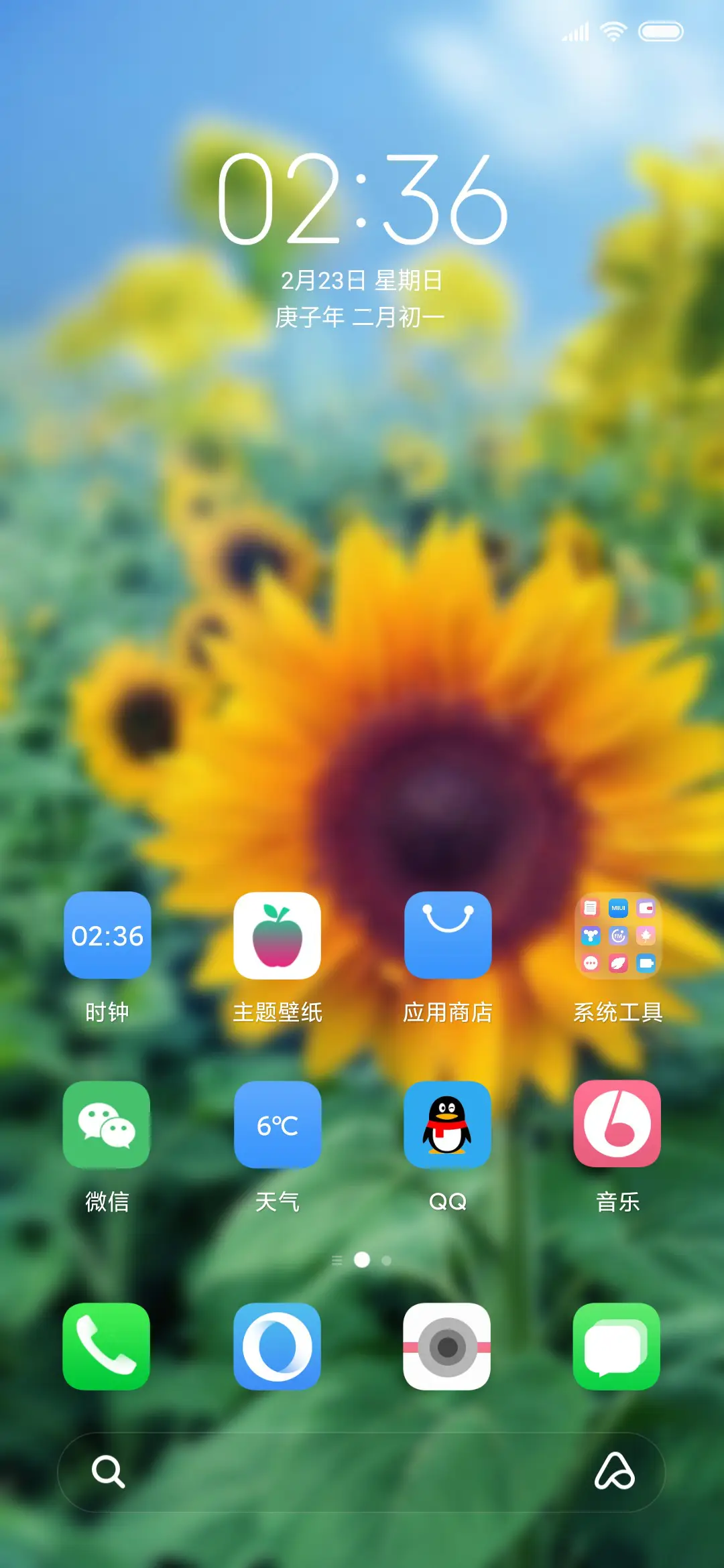Open the WeChat app
724x1568 pixels.
point(107,1124)
